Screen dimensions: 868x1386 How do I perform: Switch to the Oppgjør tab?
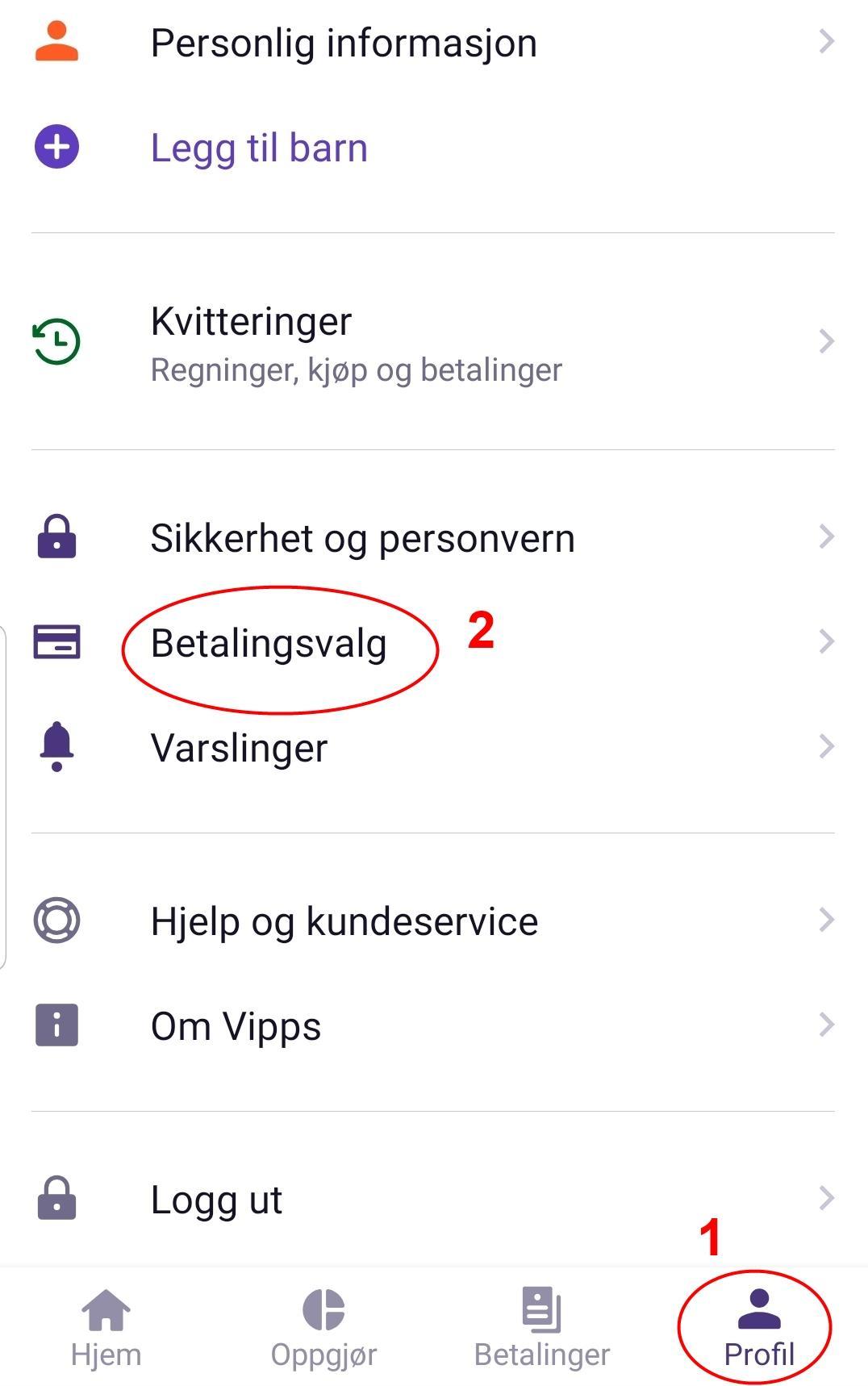tap(323, 1328)
